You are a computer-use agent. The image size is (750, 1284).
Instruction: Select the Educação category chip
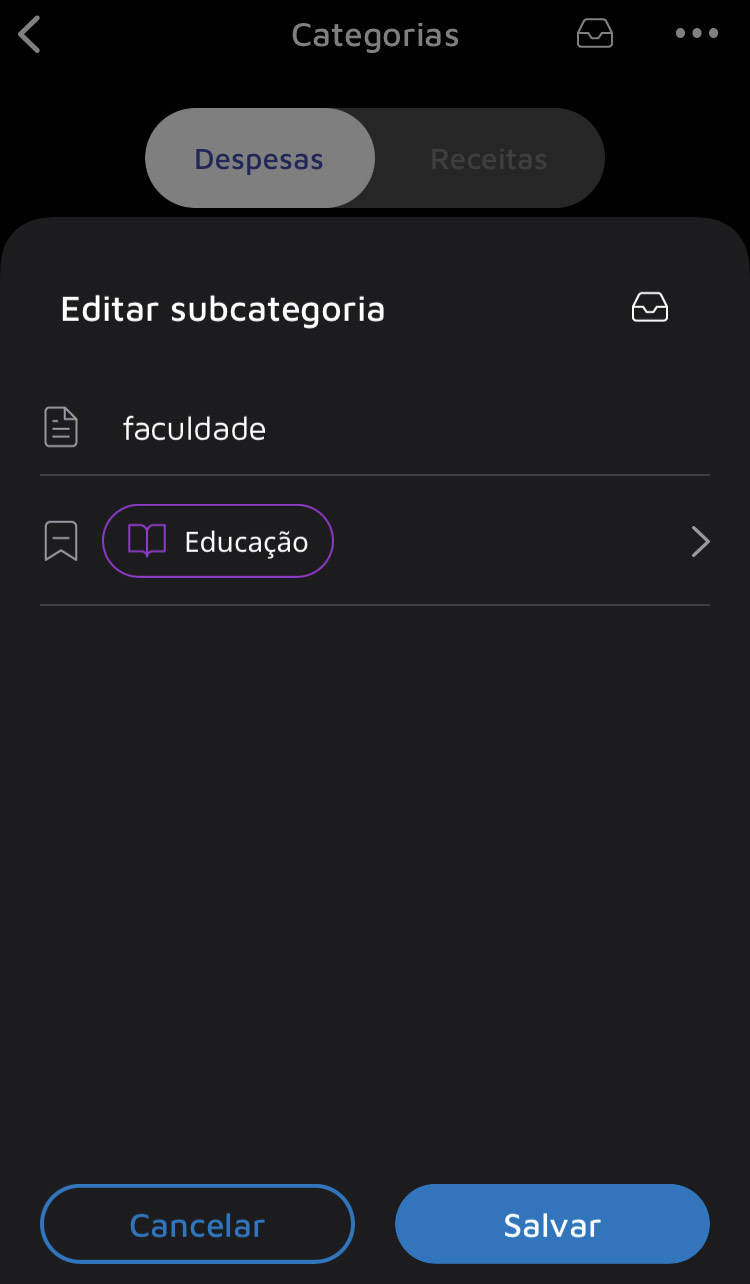(x=218, y=542)
